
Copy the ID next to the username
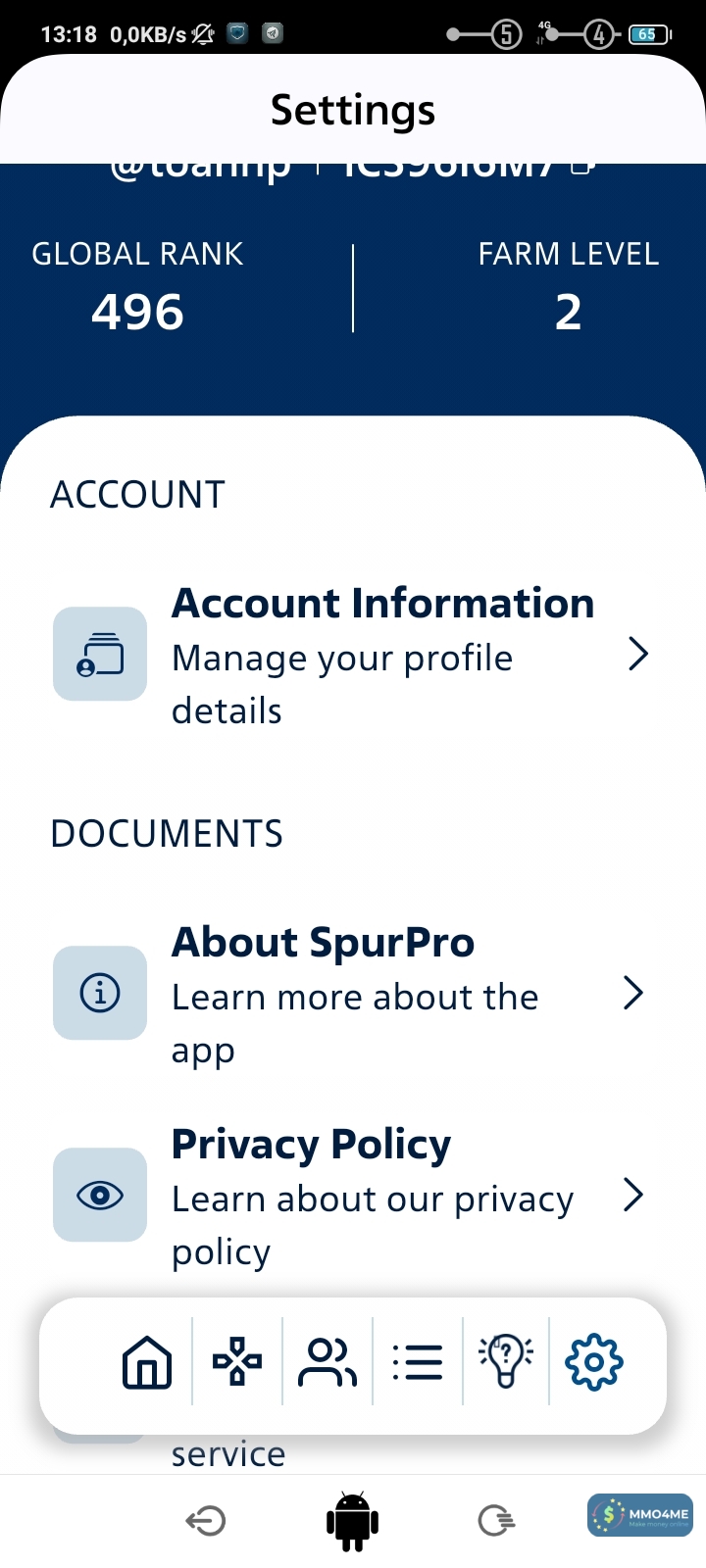pos(582,167)
